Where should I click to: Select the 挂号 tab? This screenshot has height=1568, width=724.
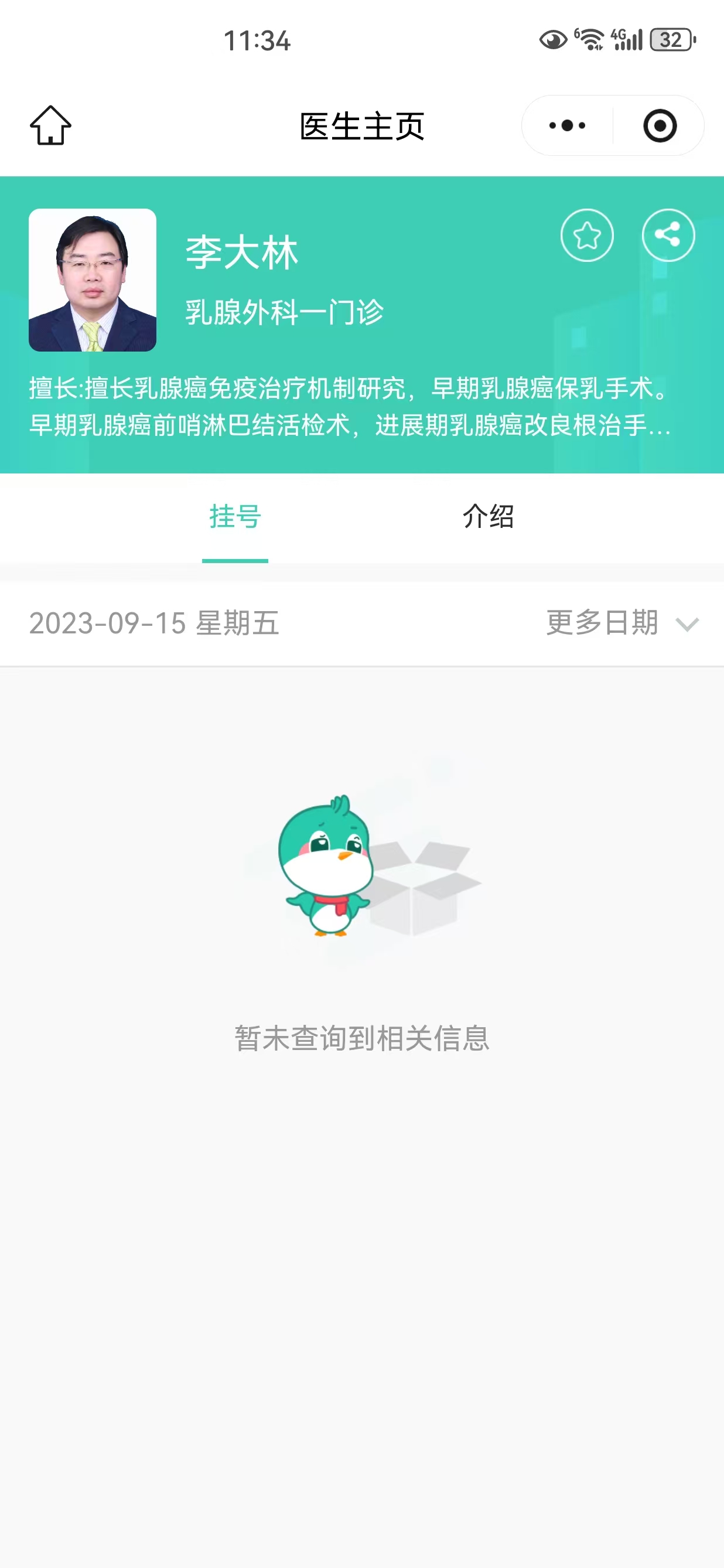click(235, 517)
